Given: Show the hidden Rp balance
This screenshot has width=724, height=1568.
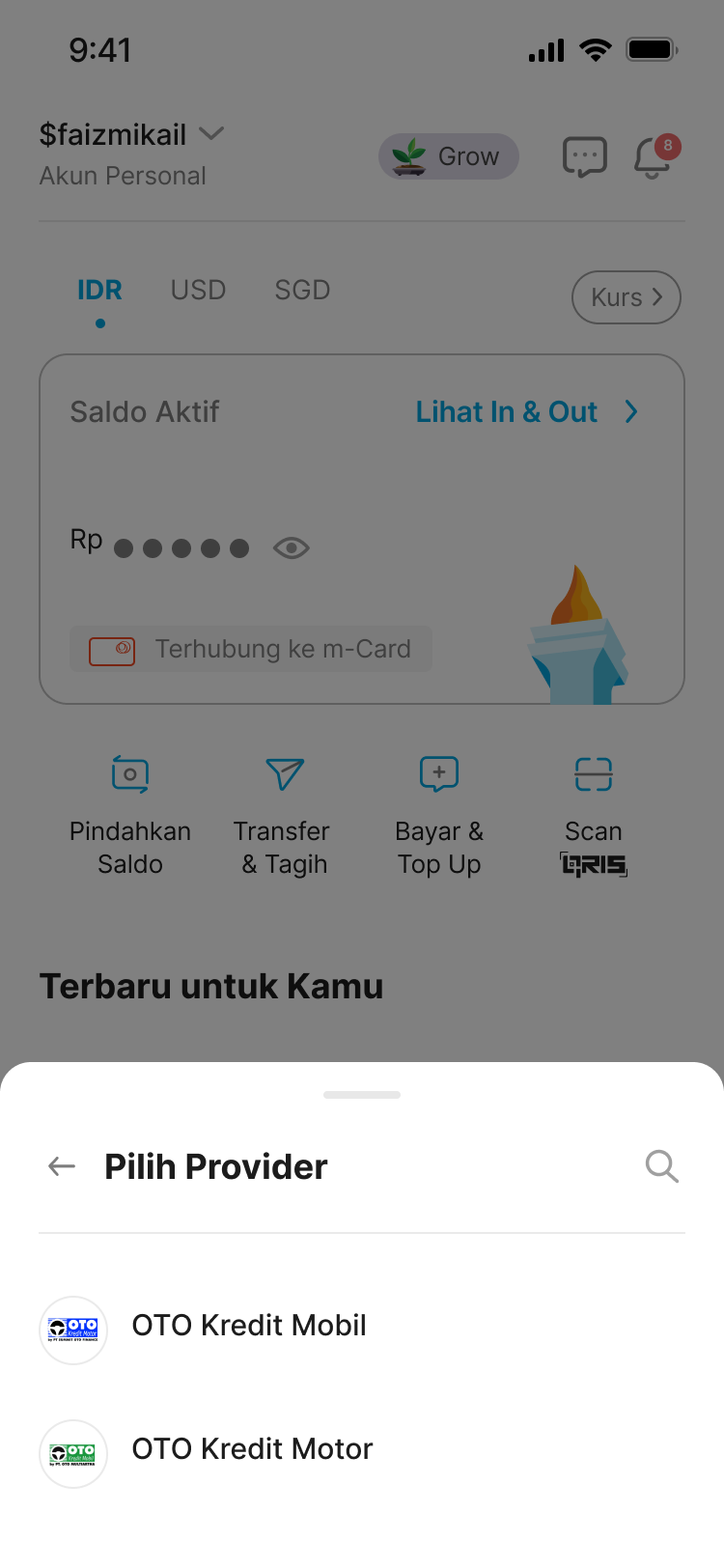Looking at the screenshot, I should point(292,547).
